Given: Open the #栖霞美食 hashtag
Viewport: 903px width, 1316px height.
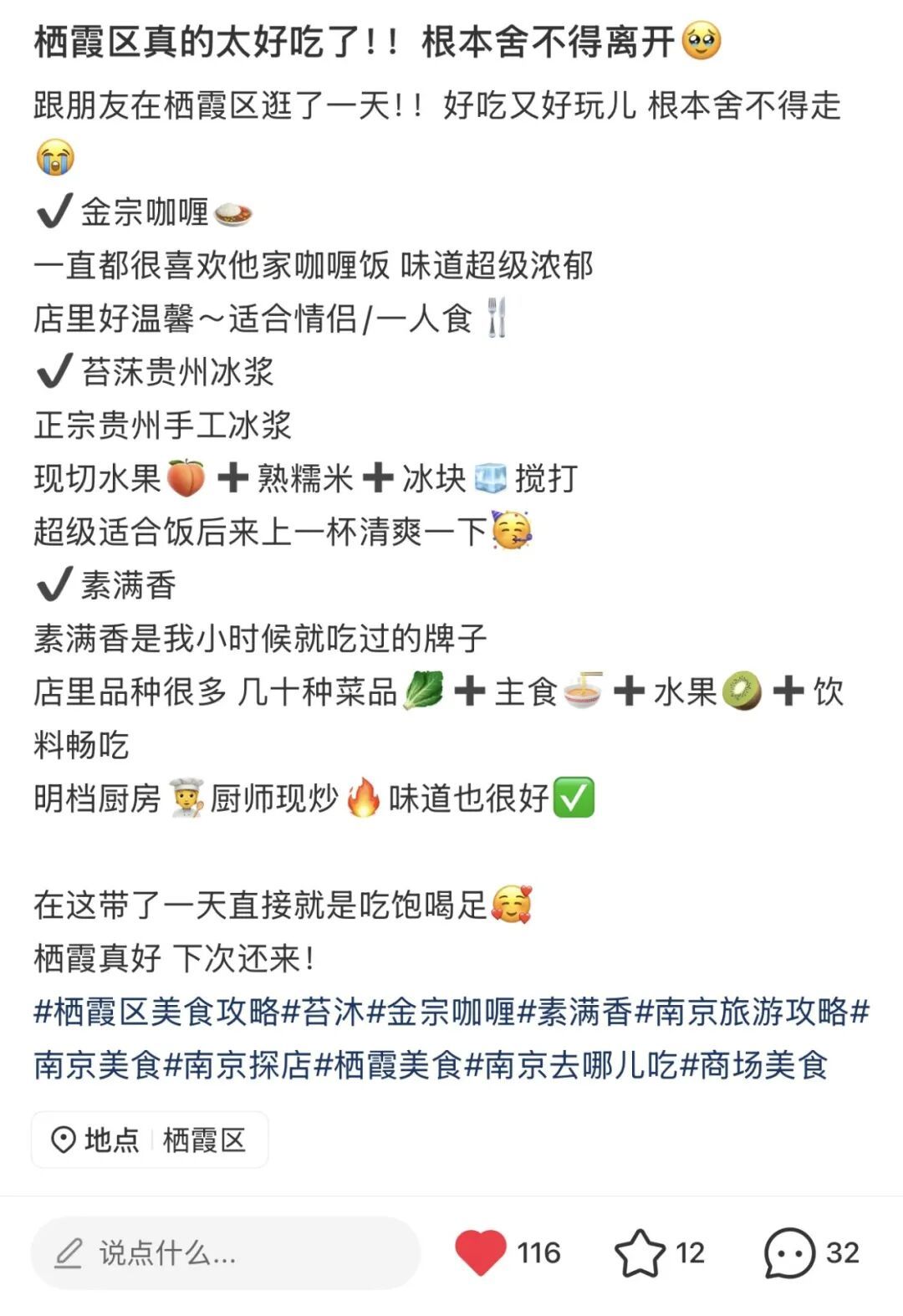Looking at the screenshot, I should click(388, 1065).
